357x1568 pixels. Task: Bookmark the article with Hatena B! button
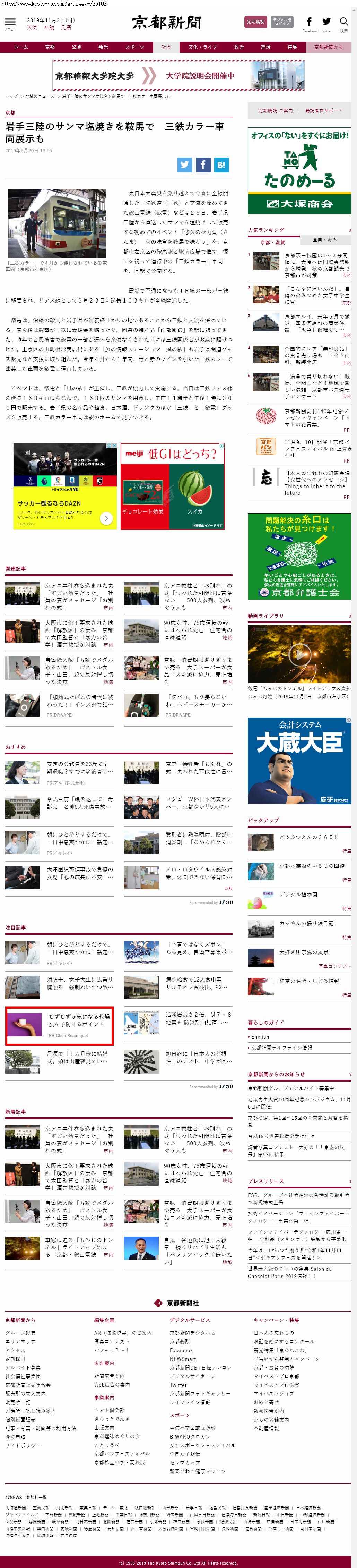(221, 164)
